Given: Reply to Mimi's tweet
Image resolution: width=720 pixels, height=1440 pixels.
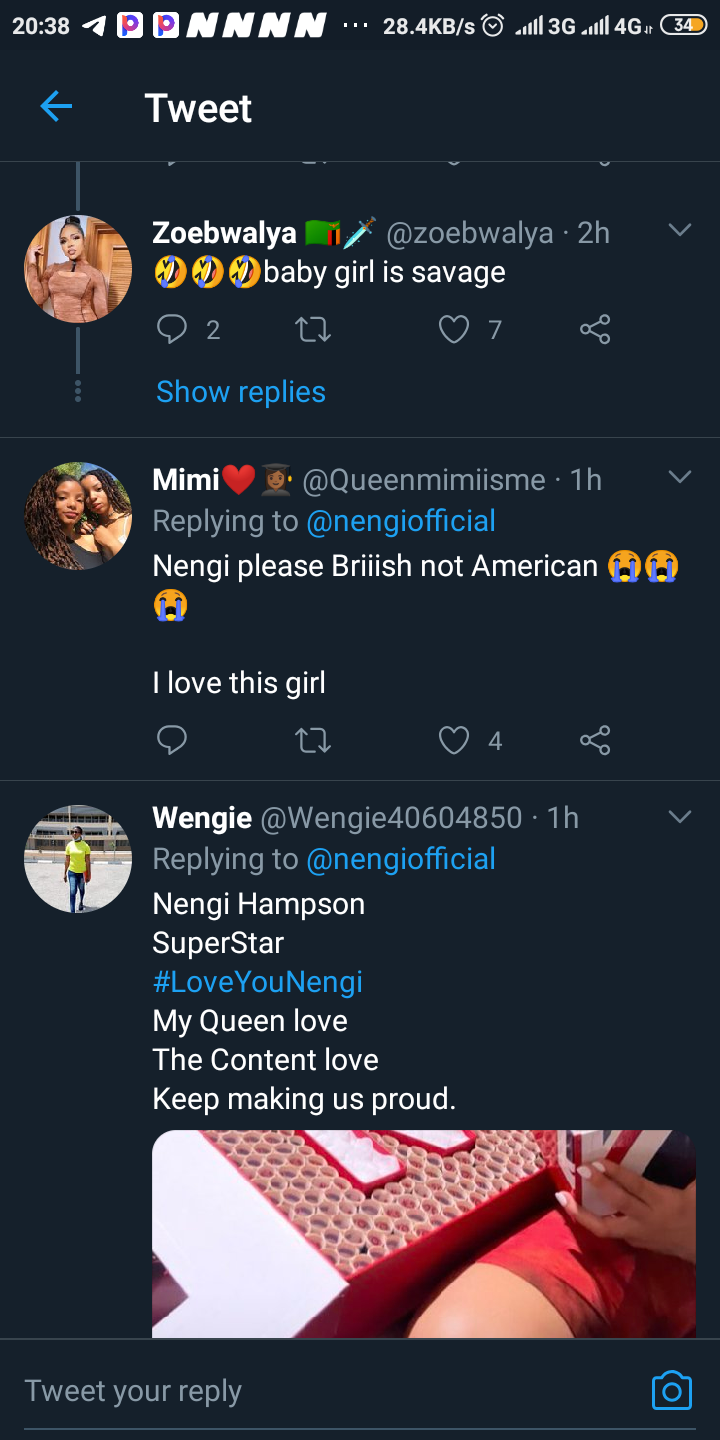Looking at the screenshot, I should 173,740.
